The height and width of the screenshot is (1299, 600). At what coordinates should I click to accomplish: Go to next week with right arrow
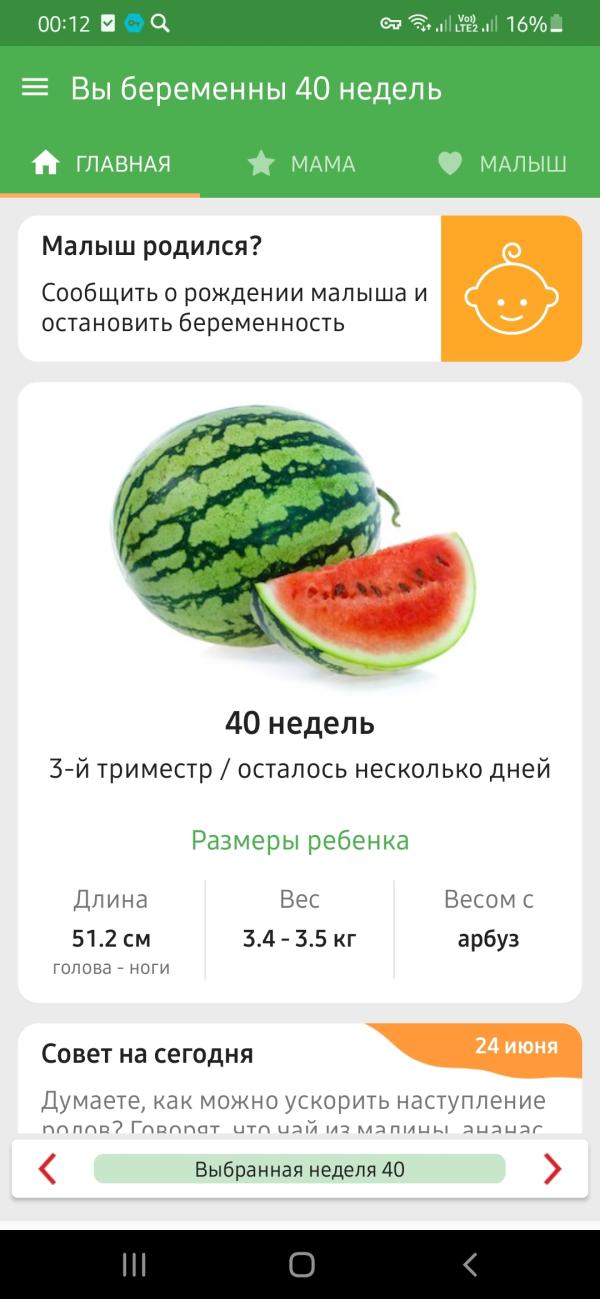[552, 1168]
